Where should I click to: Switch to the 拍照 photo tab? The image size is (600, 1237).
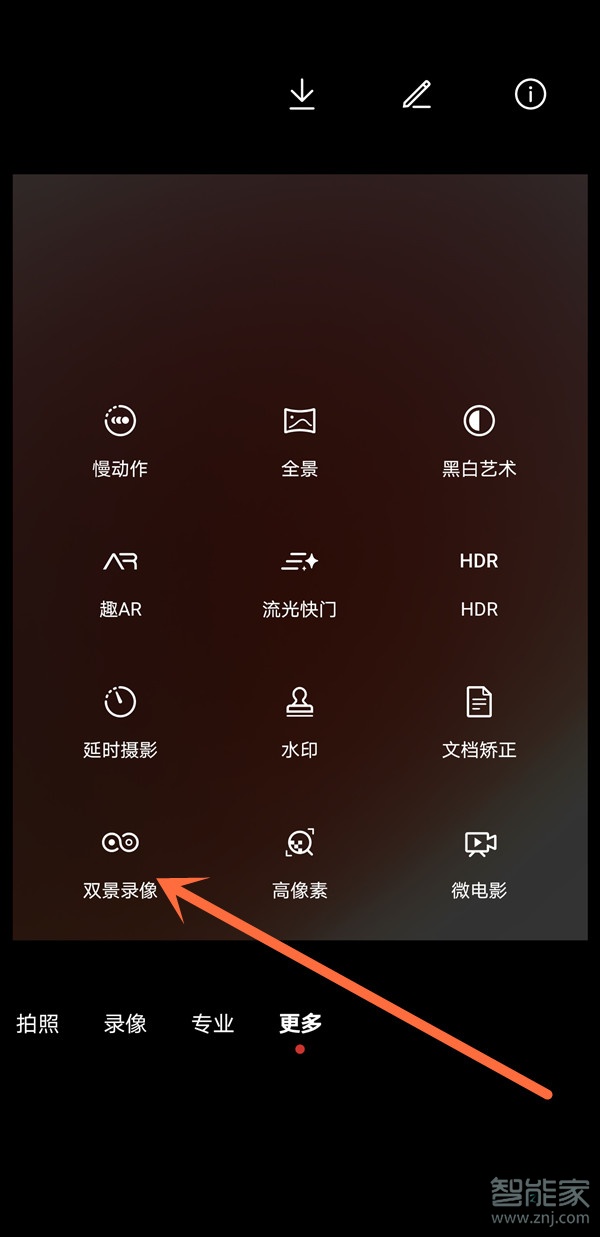[38, 1024]
